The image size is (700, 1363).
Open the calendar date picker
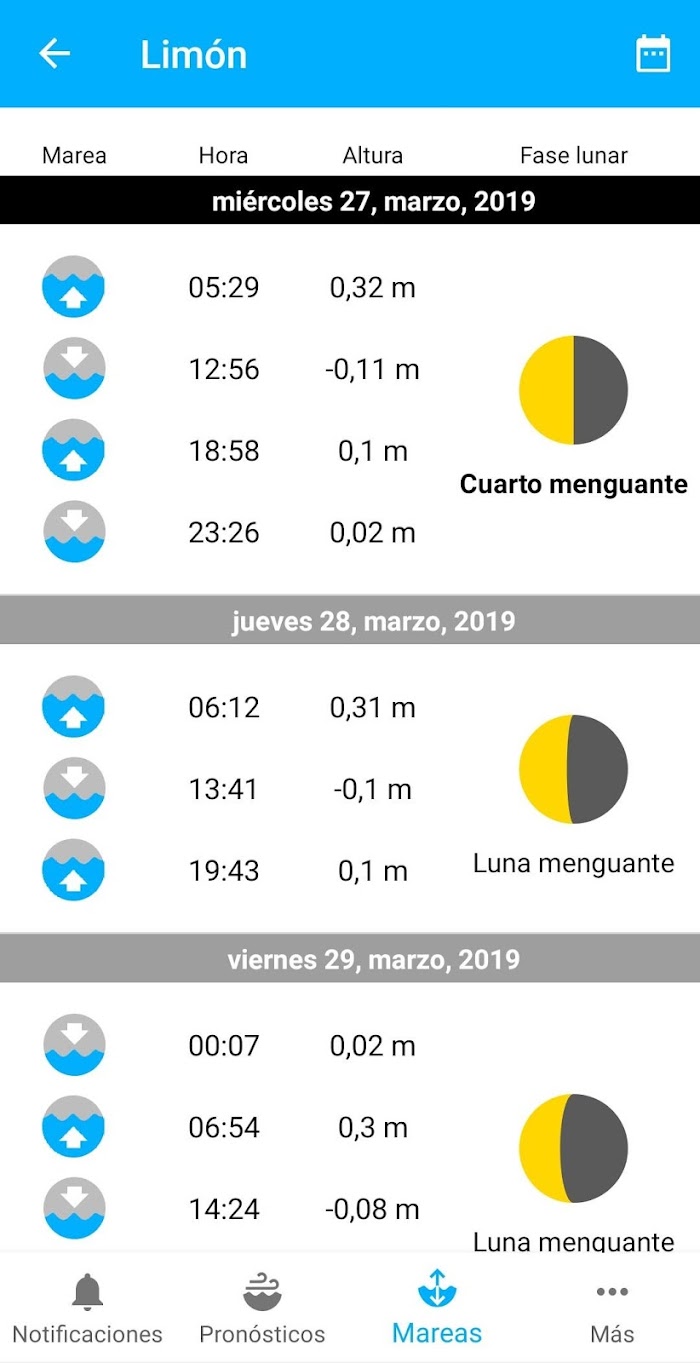pos(653,53)
